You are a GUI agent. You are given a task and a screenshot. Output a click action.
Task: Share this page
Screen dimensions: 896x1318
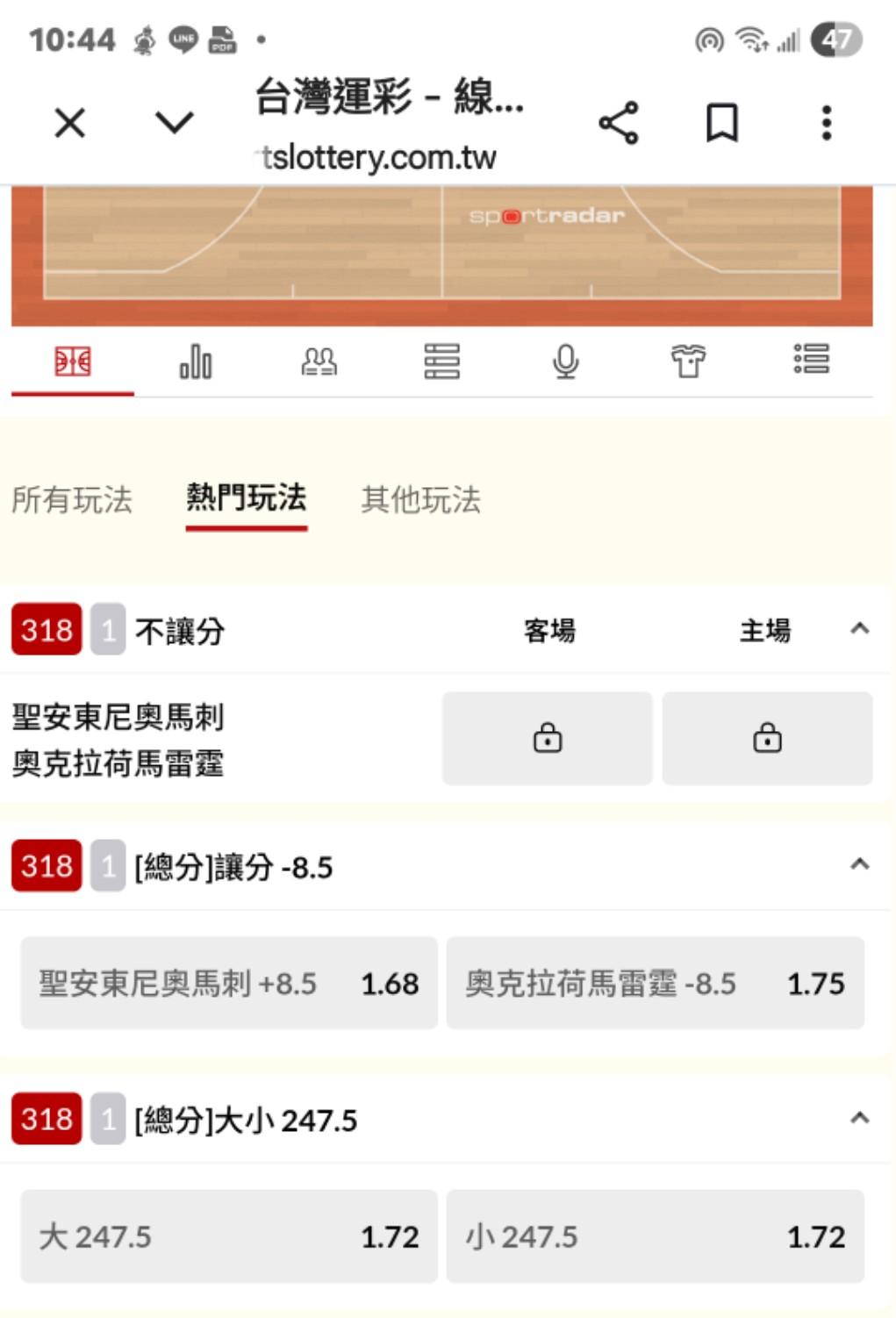(x=619, y=123)
